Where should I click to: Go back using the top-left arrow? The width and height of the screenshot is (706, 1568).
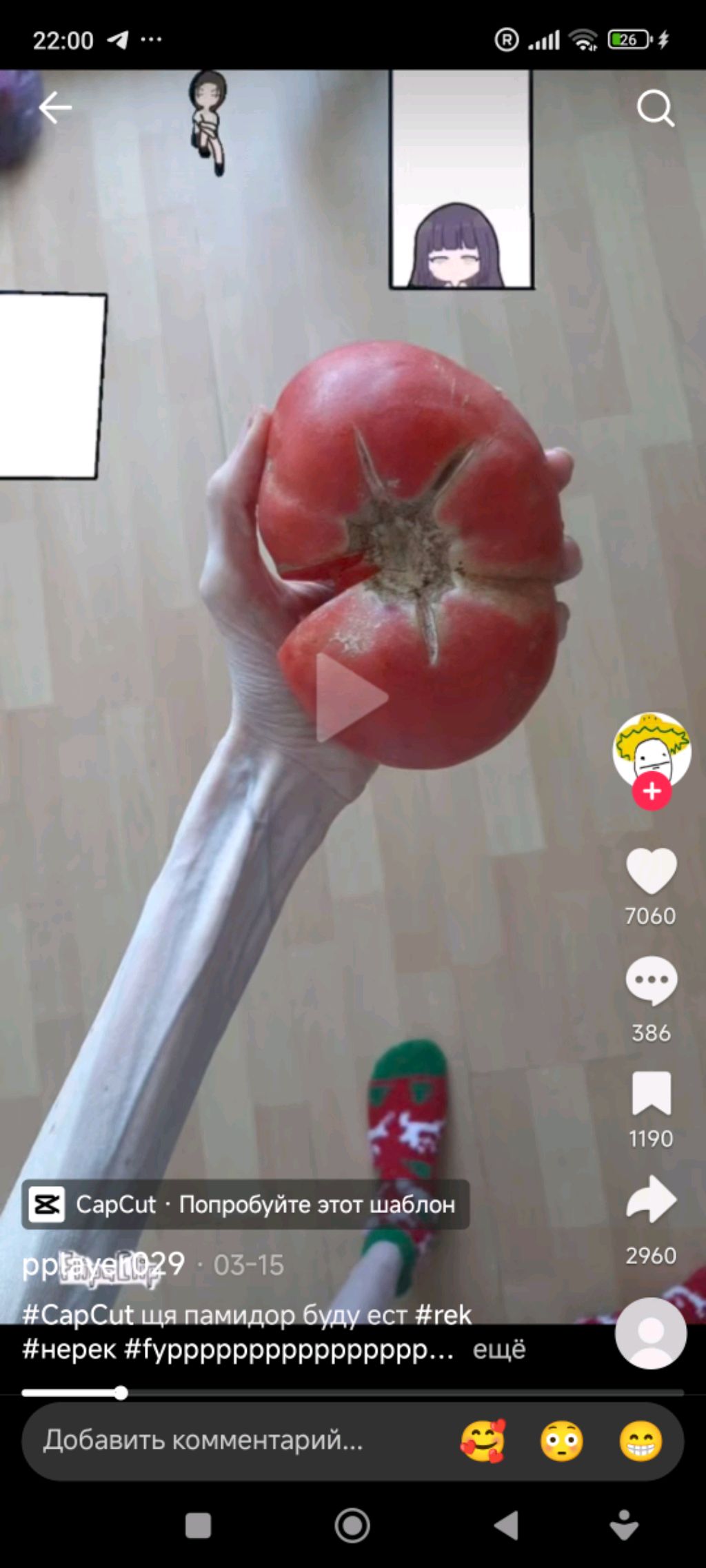(x=55, y=108)
